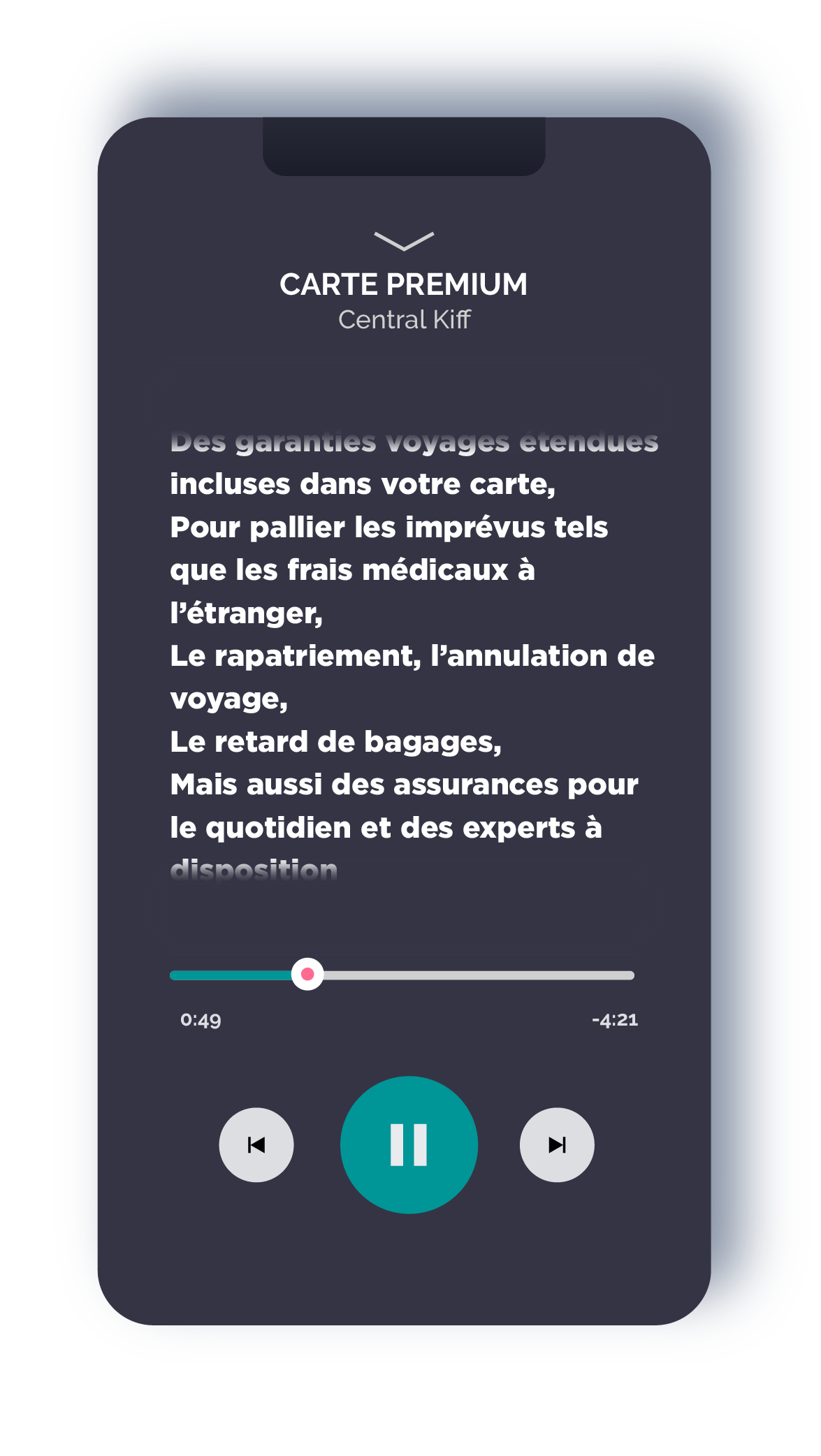Collapse the player with the down chevron

tap(404, 240)
